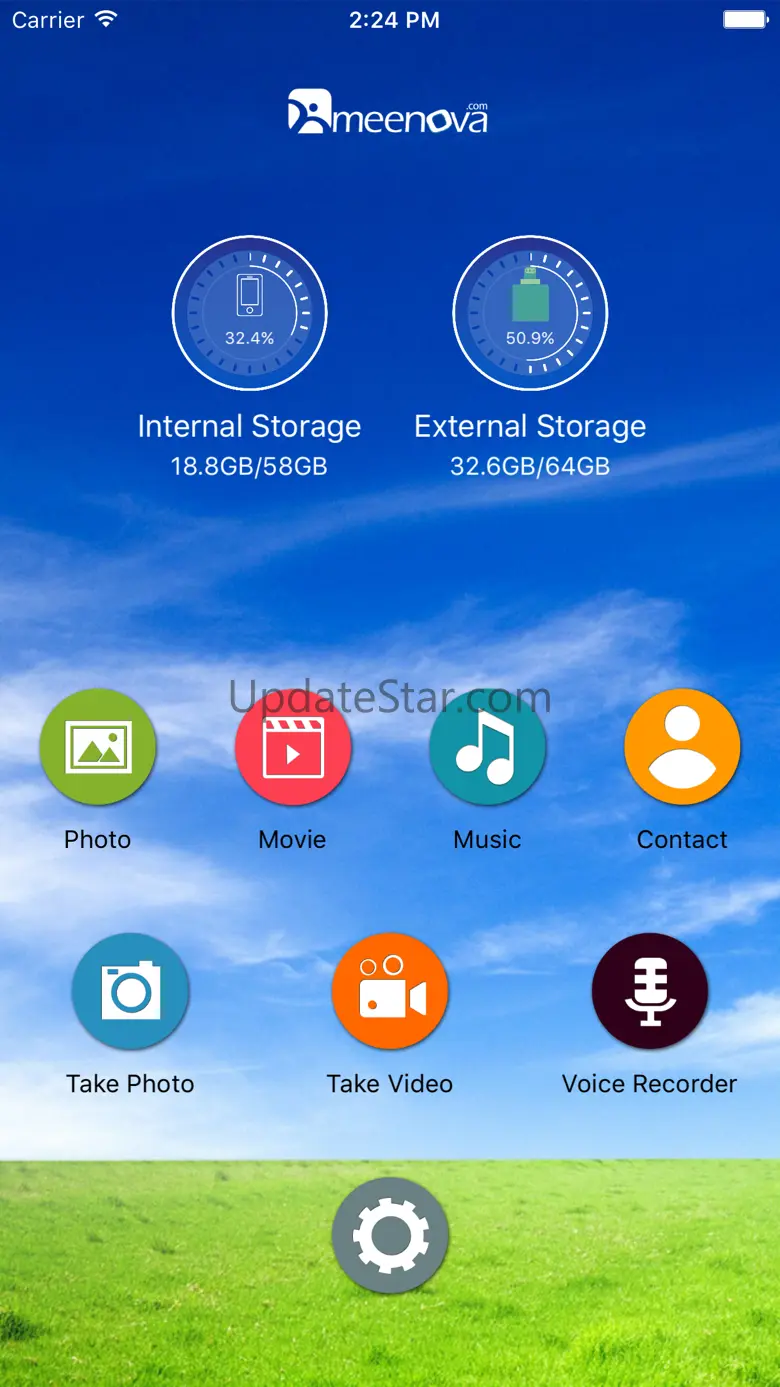The image size is (780, 1387).
Task: Open the Photo section
Action: (x=98, y=747)
